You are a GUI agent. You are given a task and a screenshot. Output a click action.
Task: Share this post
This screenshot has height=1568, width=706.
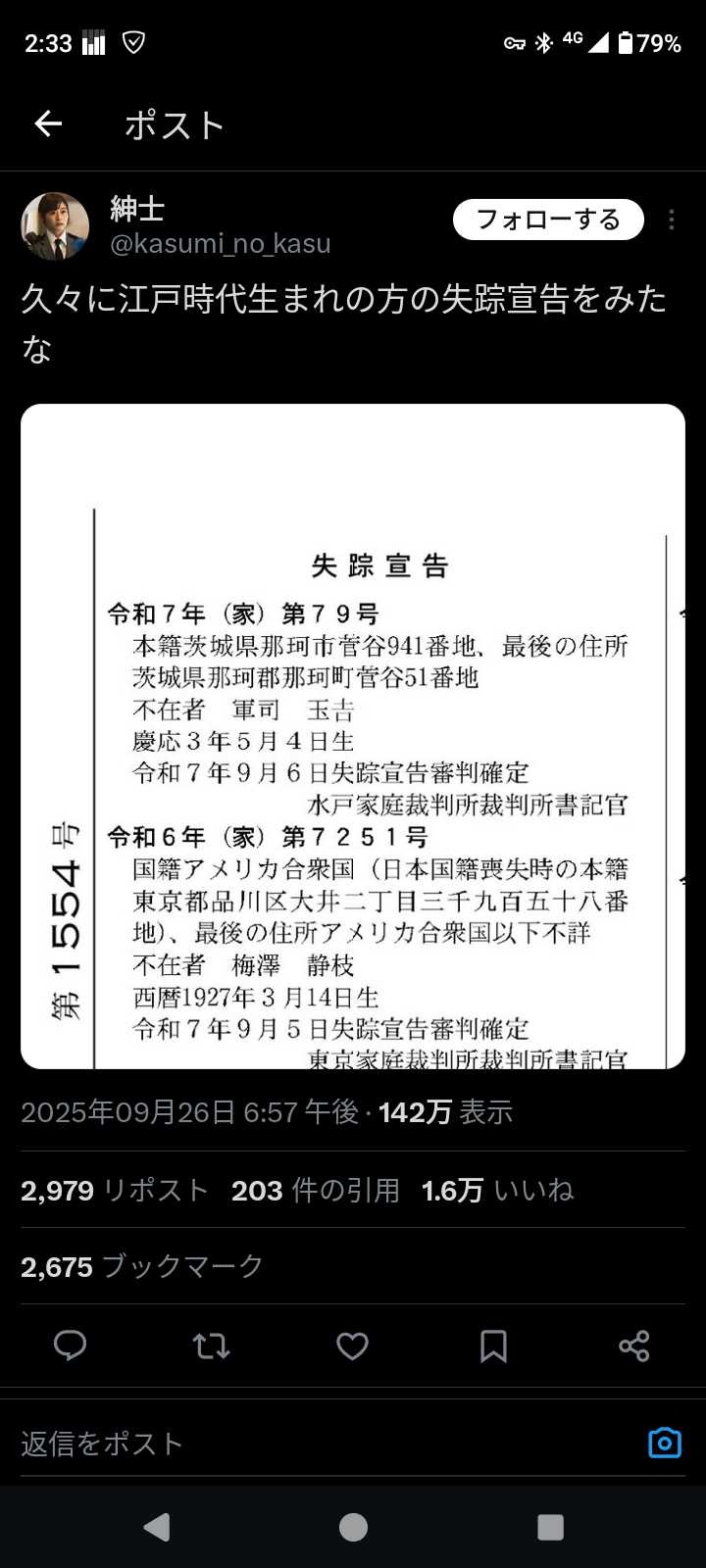[x=634, y=1347]
